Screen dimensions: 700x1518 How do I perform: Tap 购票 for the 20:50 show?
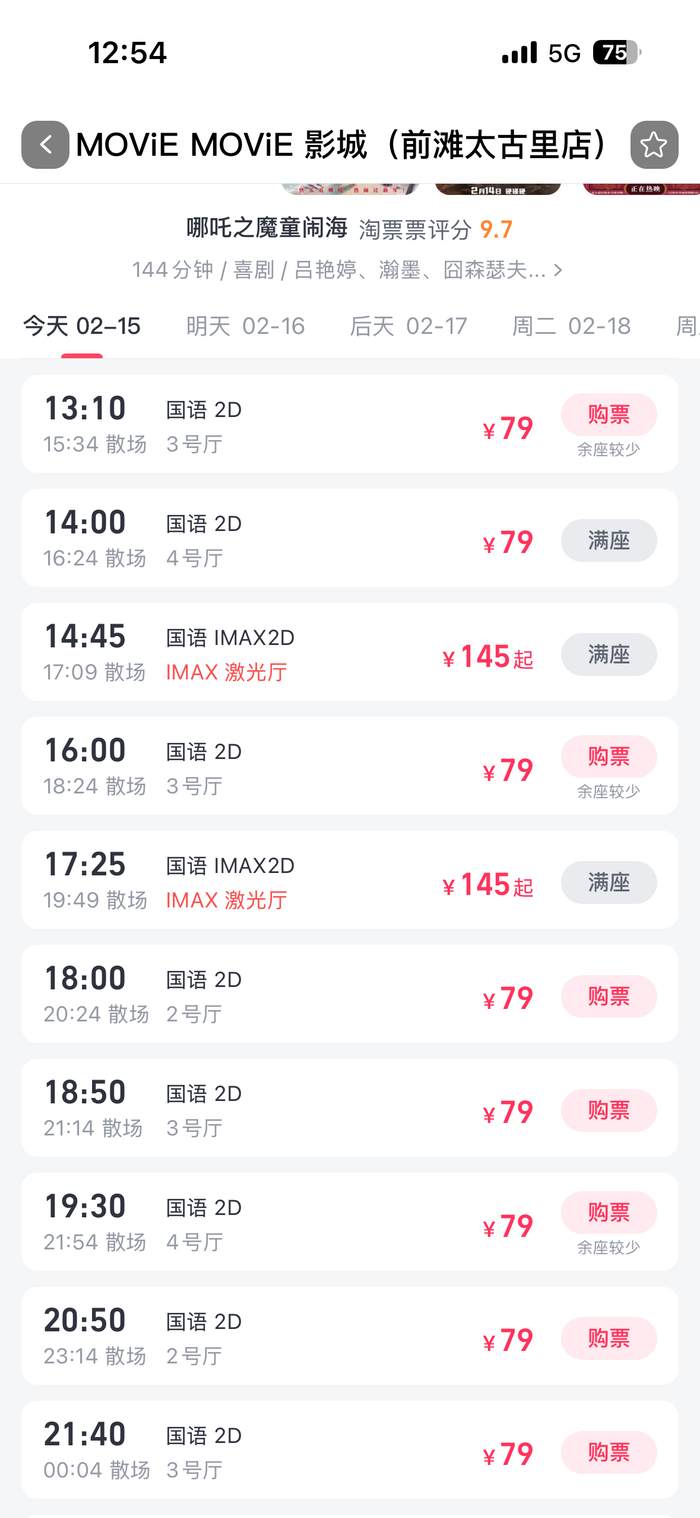(x=608, y=1339)
